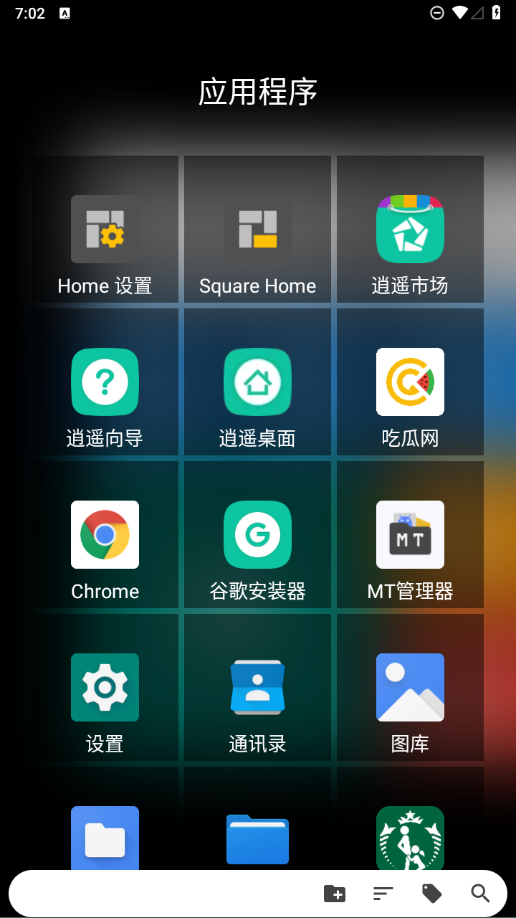Open the sort options icon
Viewport: 516px width, 918px height.
pos(383,893)
